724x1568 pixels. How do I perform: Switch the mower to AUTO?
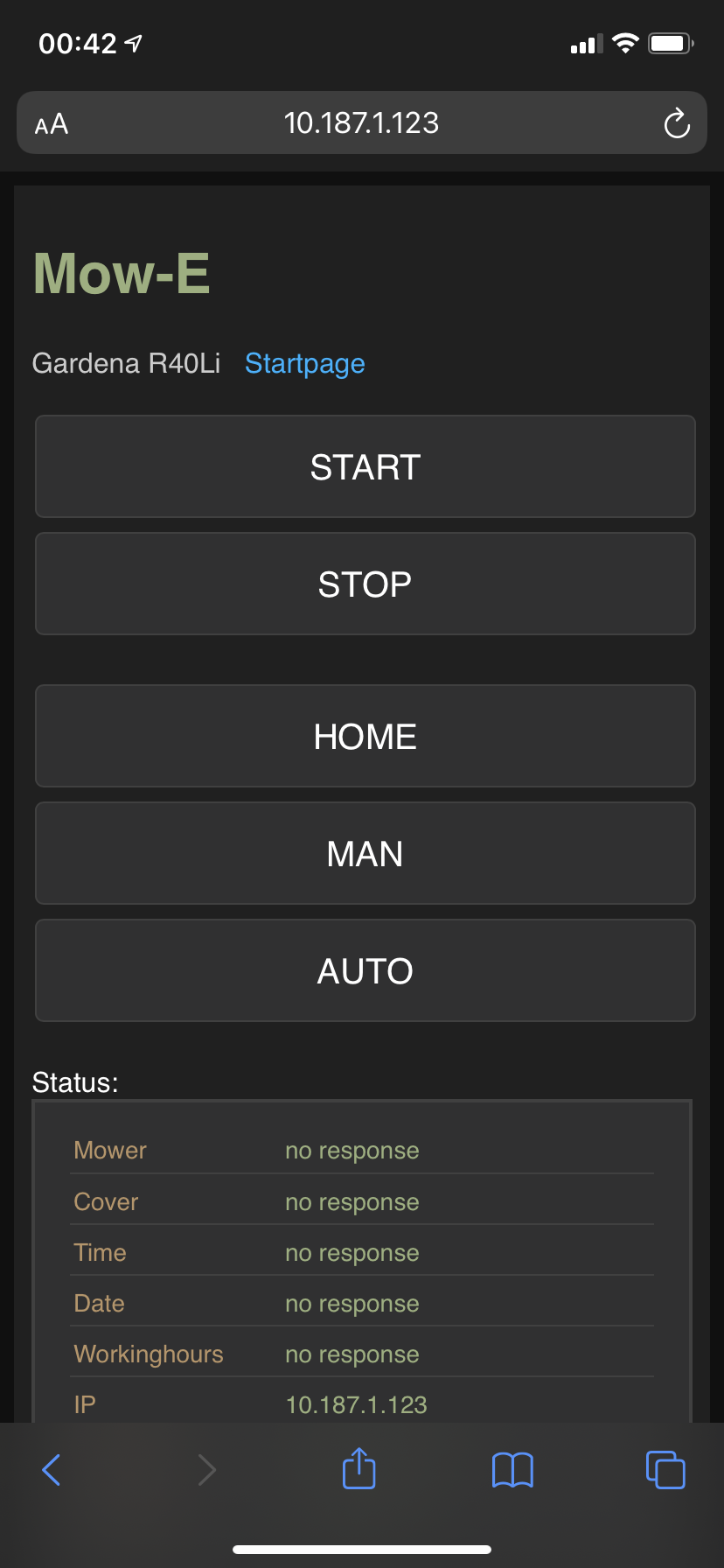pos(365,970)
